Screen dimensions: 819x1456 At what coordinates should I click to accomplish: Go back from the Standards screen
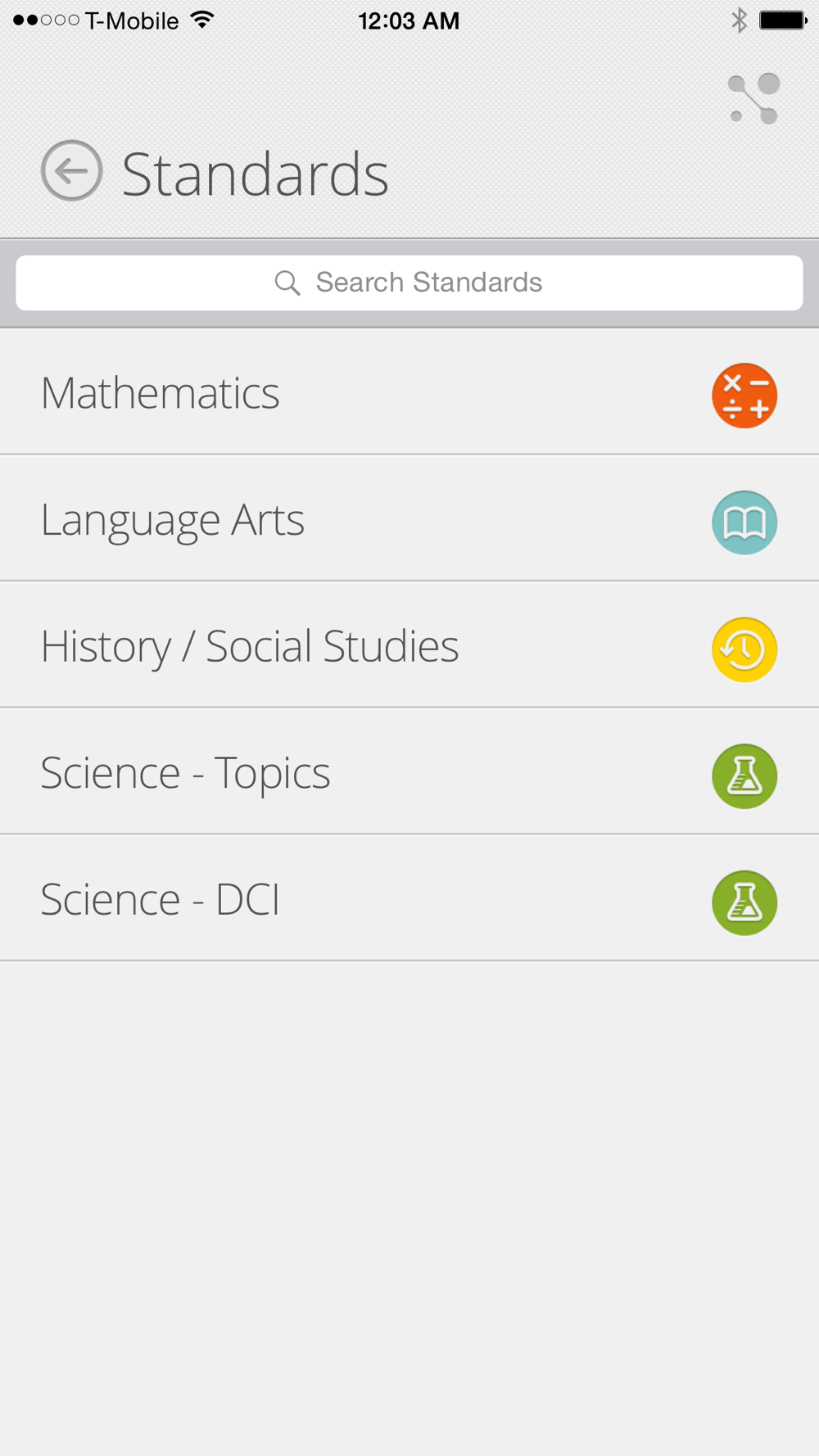pos(72,171)
